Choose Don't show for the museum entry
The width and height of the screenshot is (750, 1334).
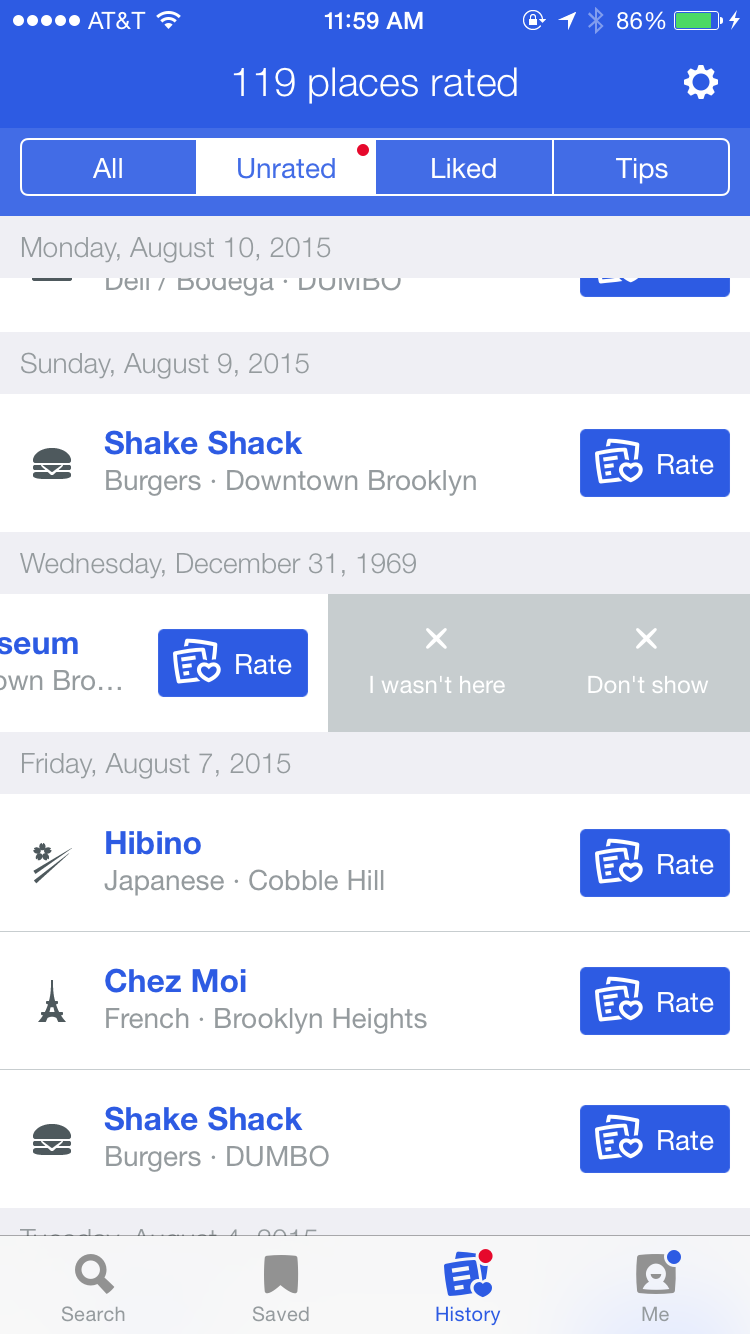click(x=647, y=662)
